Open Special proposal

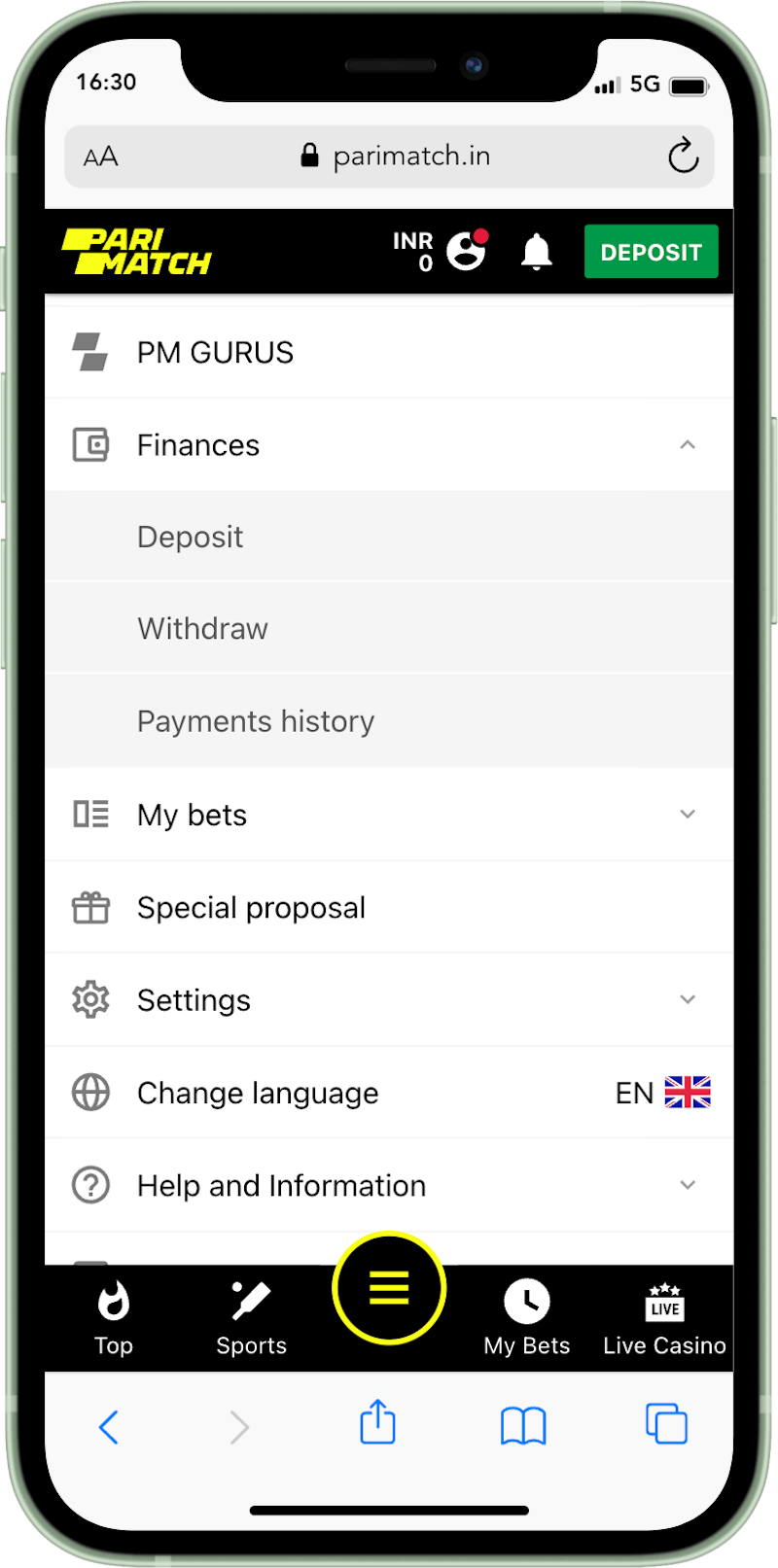pos(251,907)
